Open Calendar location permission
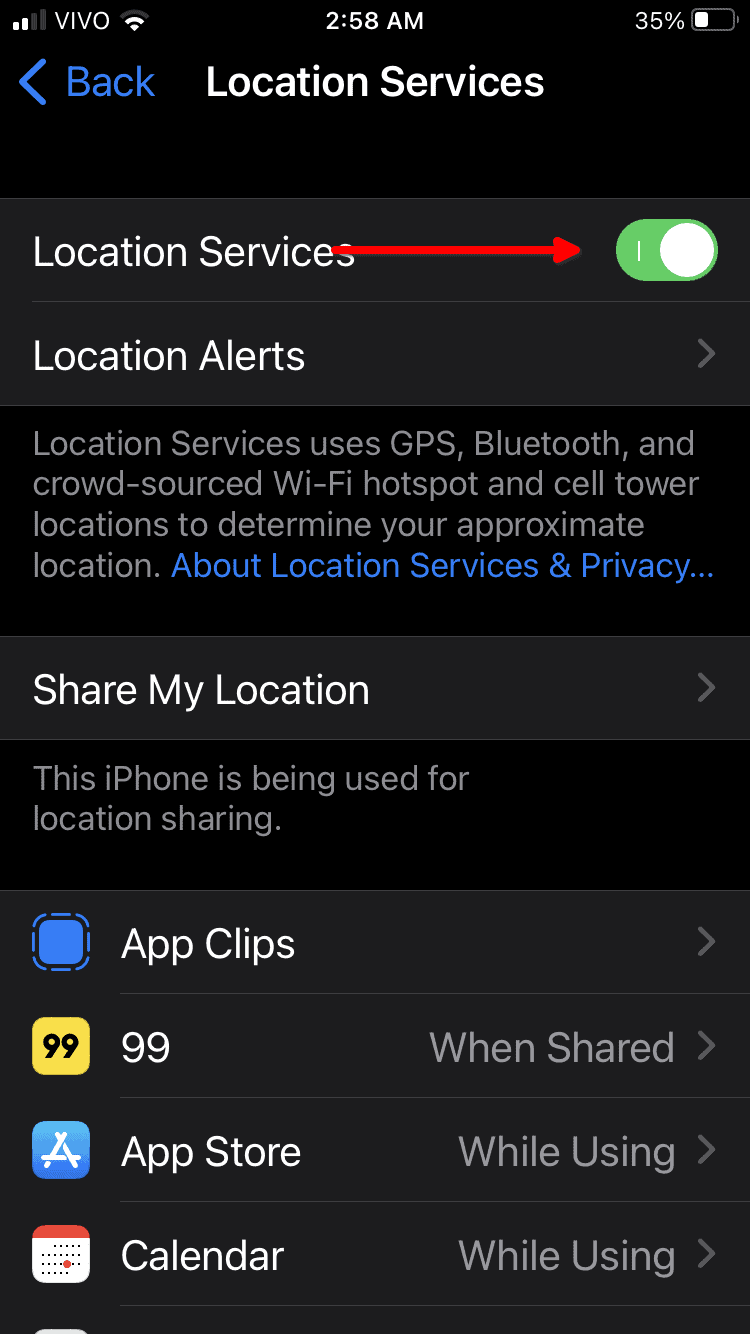 (375, 1255)
